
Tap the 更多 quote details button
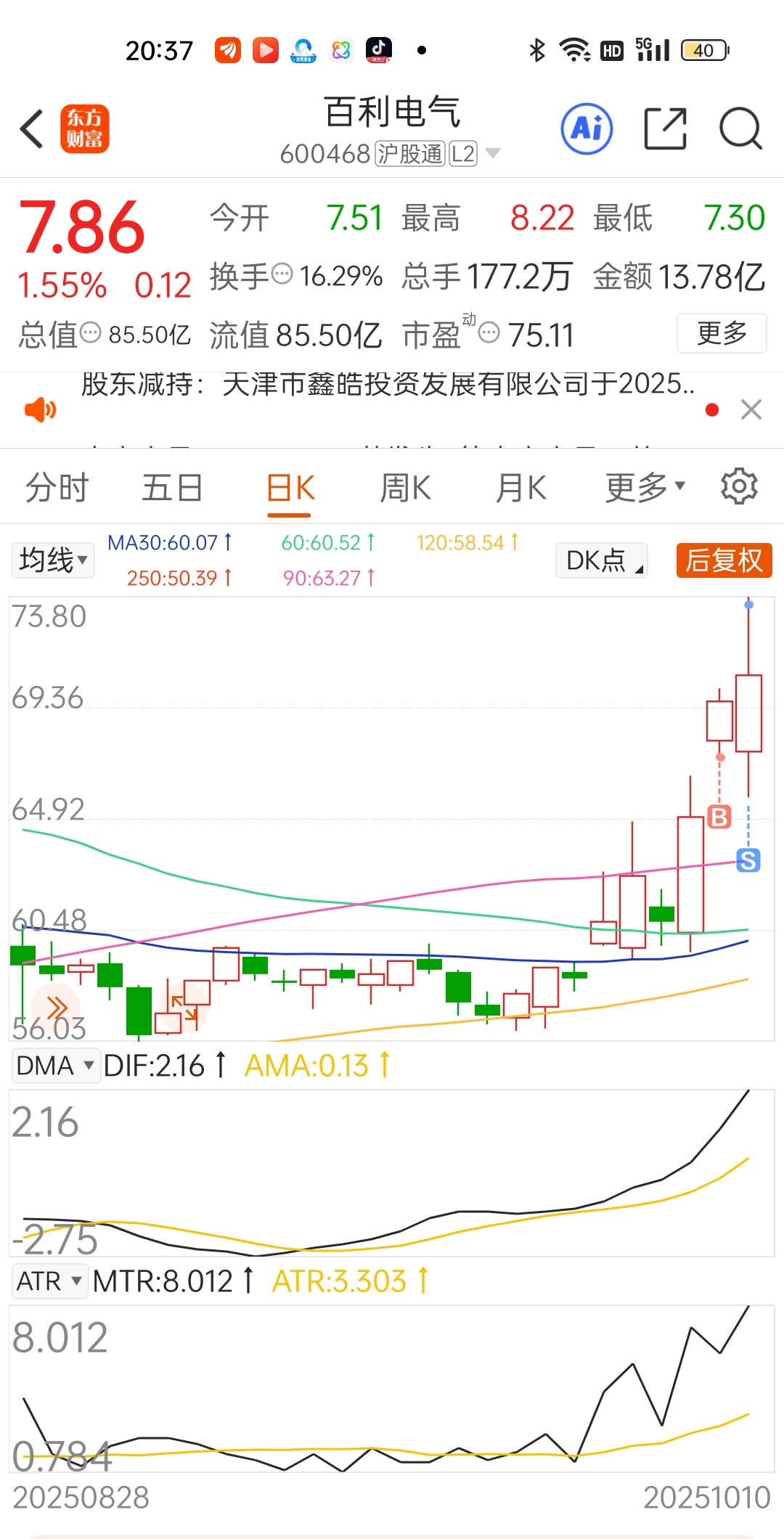click(722, 333)
